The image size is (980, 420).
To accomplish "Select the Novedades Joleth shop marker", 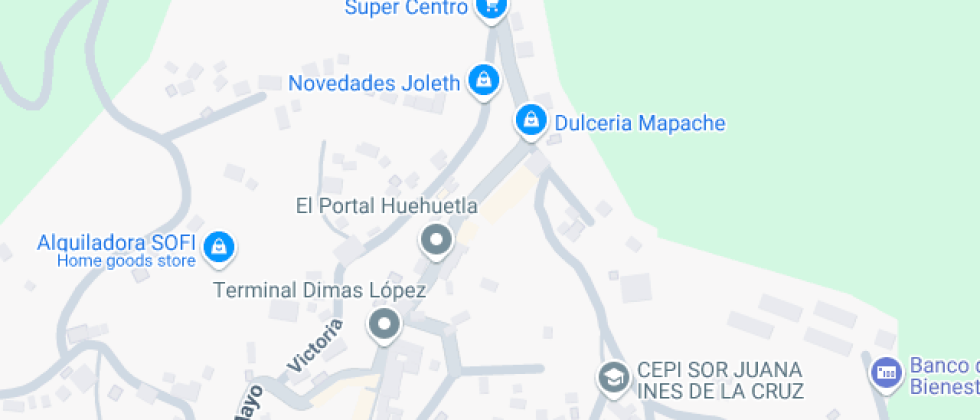I will click(x=483, y=82).
